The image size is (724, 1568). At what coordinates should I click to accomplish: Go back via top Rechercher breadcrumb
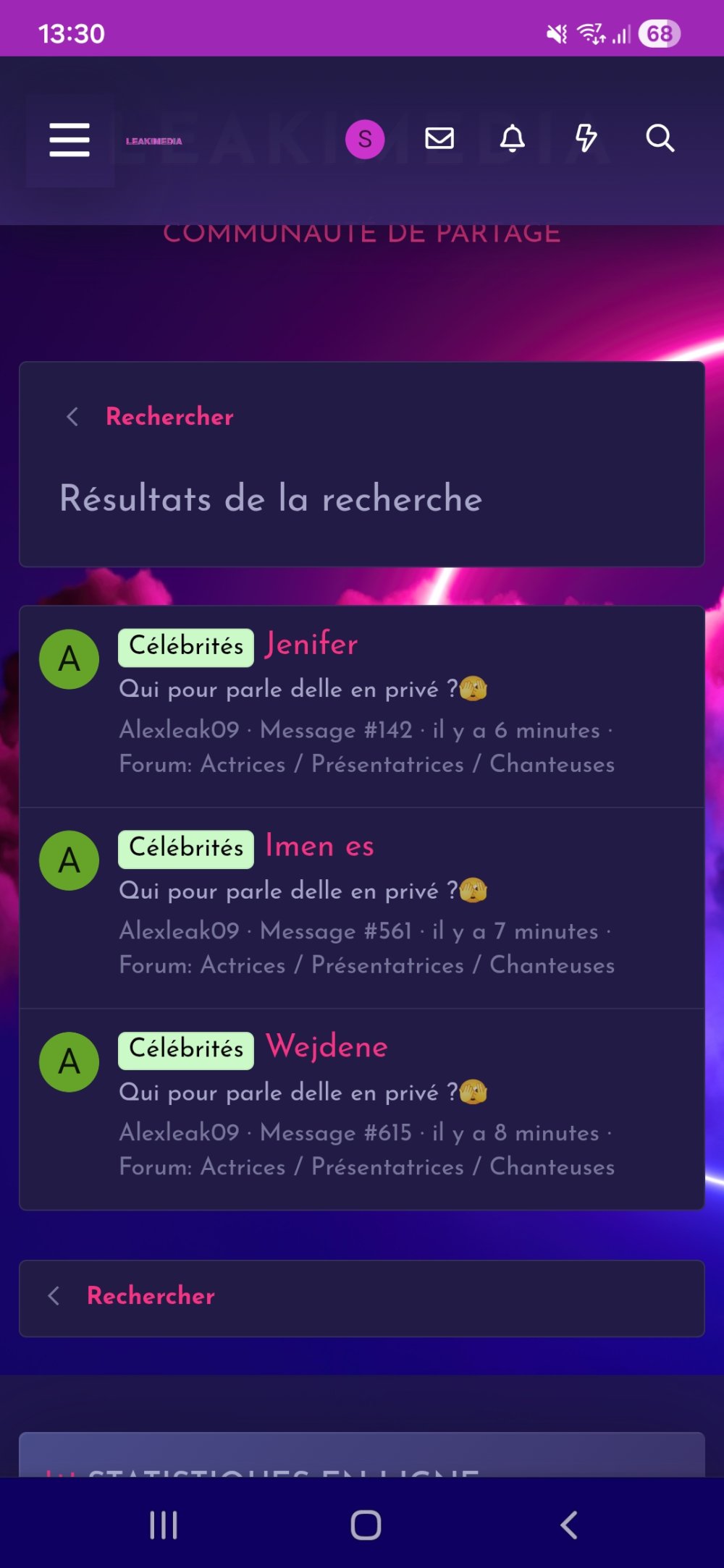click(x=169, y=417)
